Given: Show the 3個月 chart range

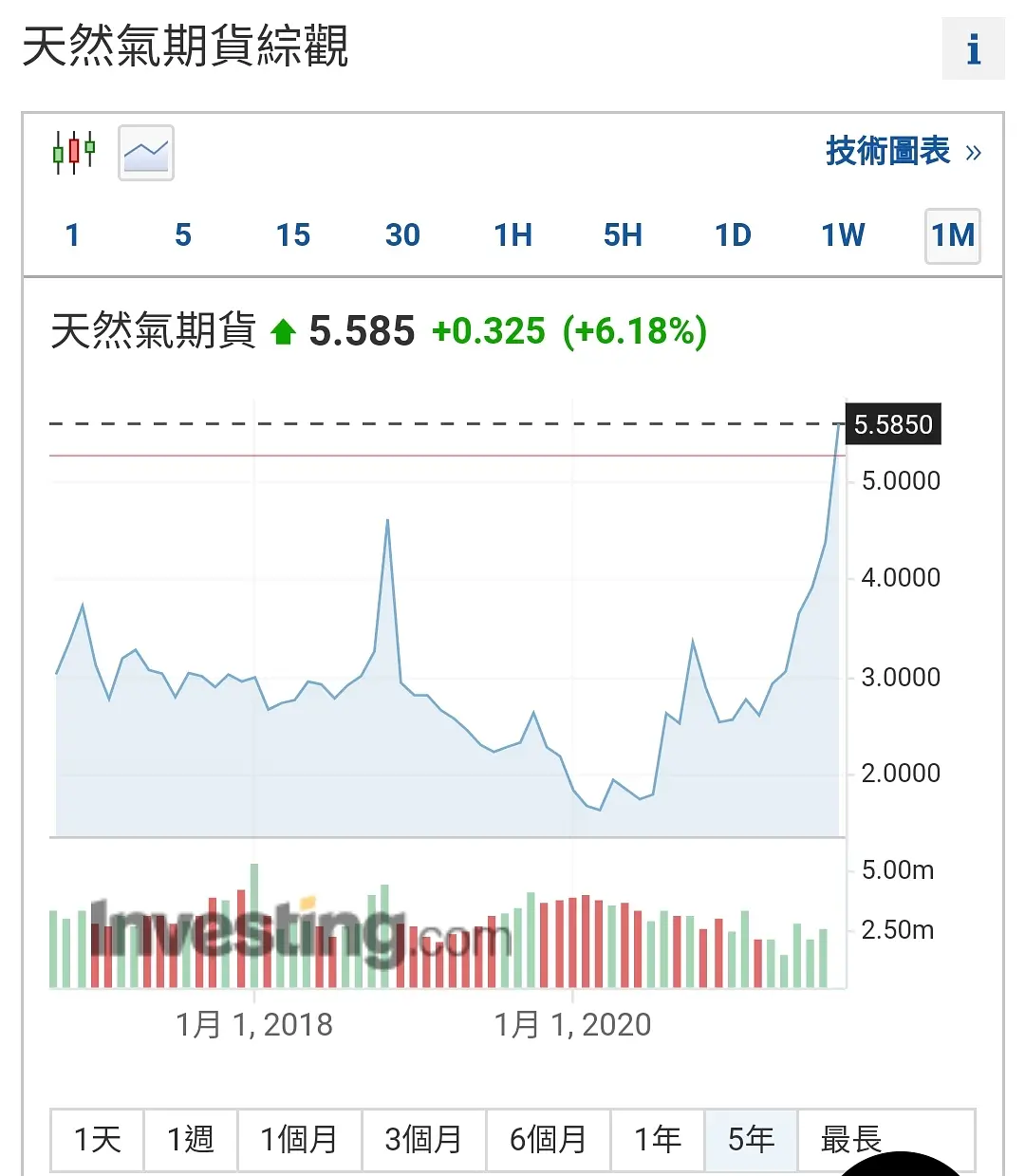Looking at the screenshot, I should pos(423,1139).
